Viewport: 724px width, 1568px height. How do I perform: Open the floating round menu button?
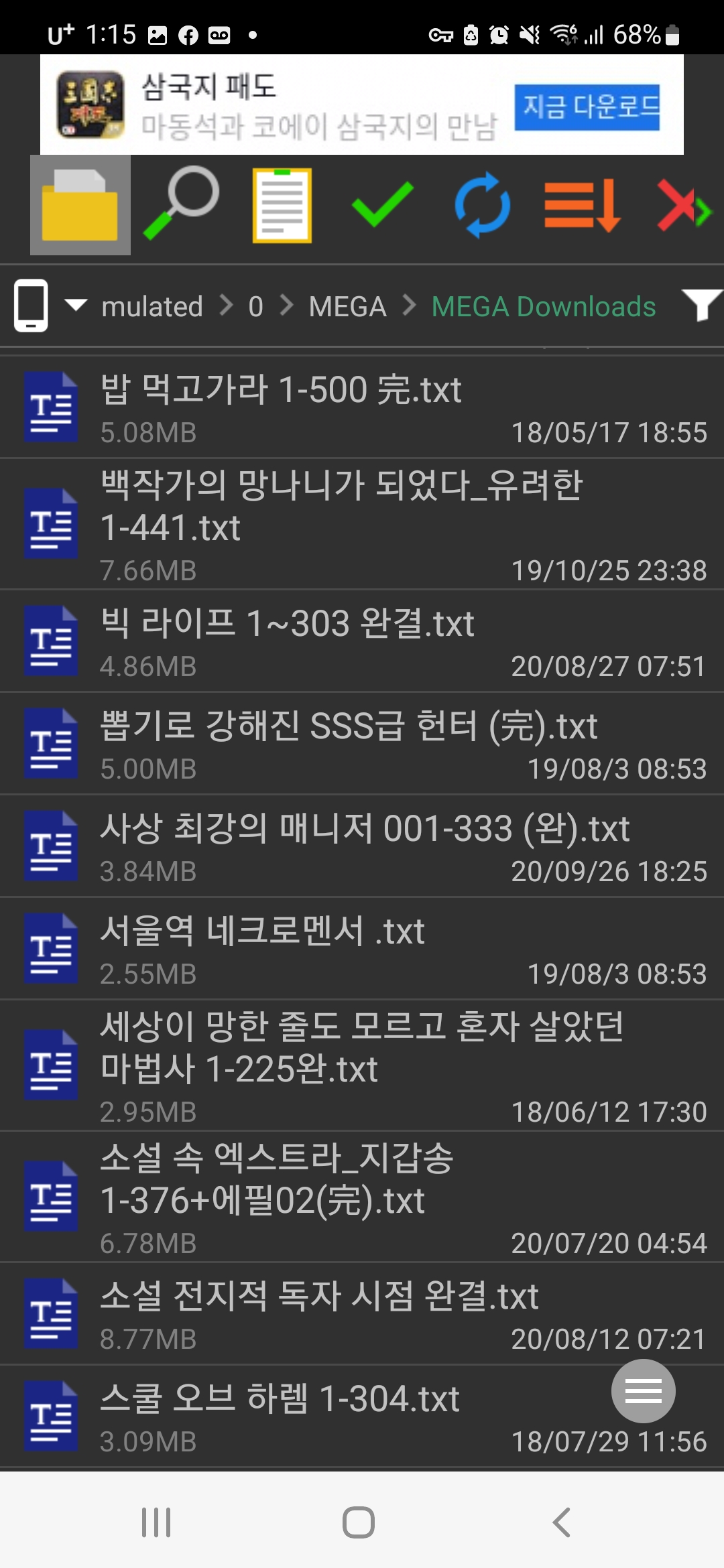point(643,1391)
